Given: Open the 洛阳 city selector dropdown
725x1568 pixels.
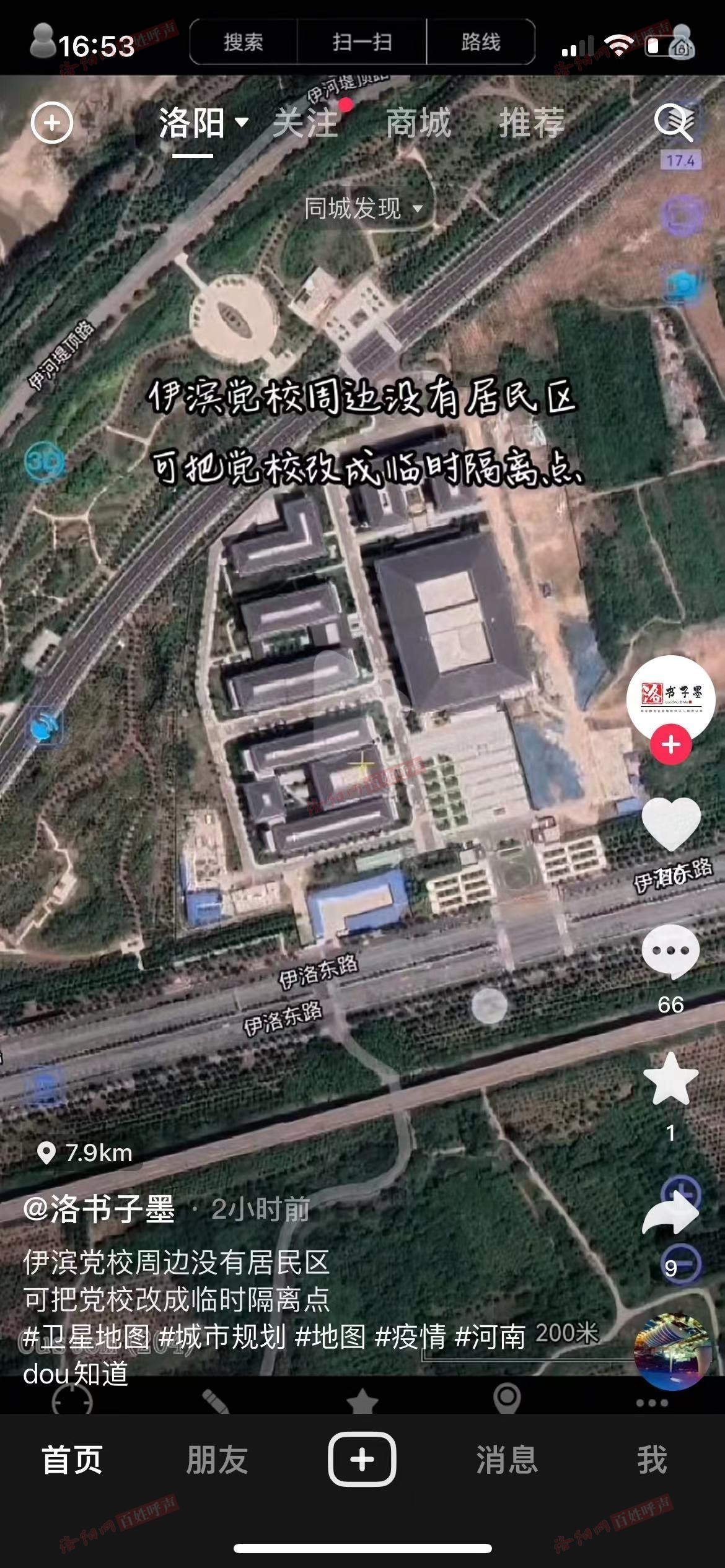Looking at the screenshot, I should pyautogui.click(x=203, y=123).
